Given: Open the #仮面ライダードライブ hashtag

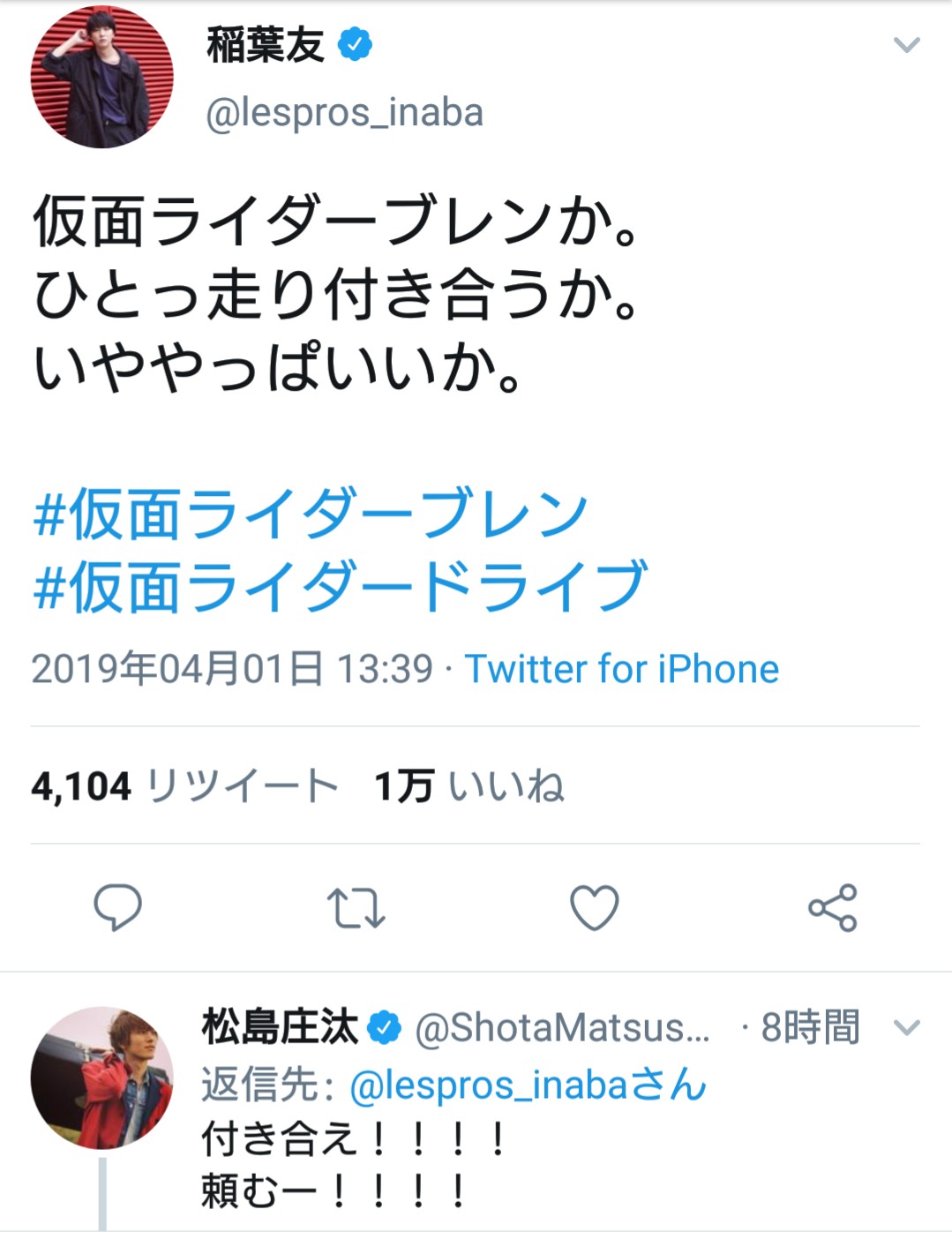Looking at the screenshot, I should [341, 586].
